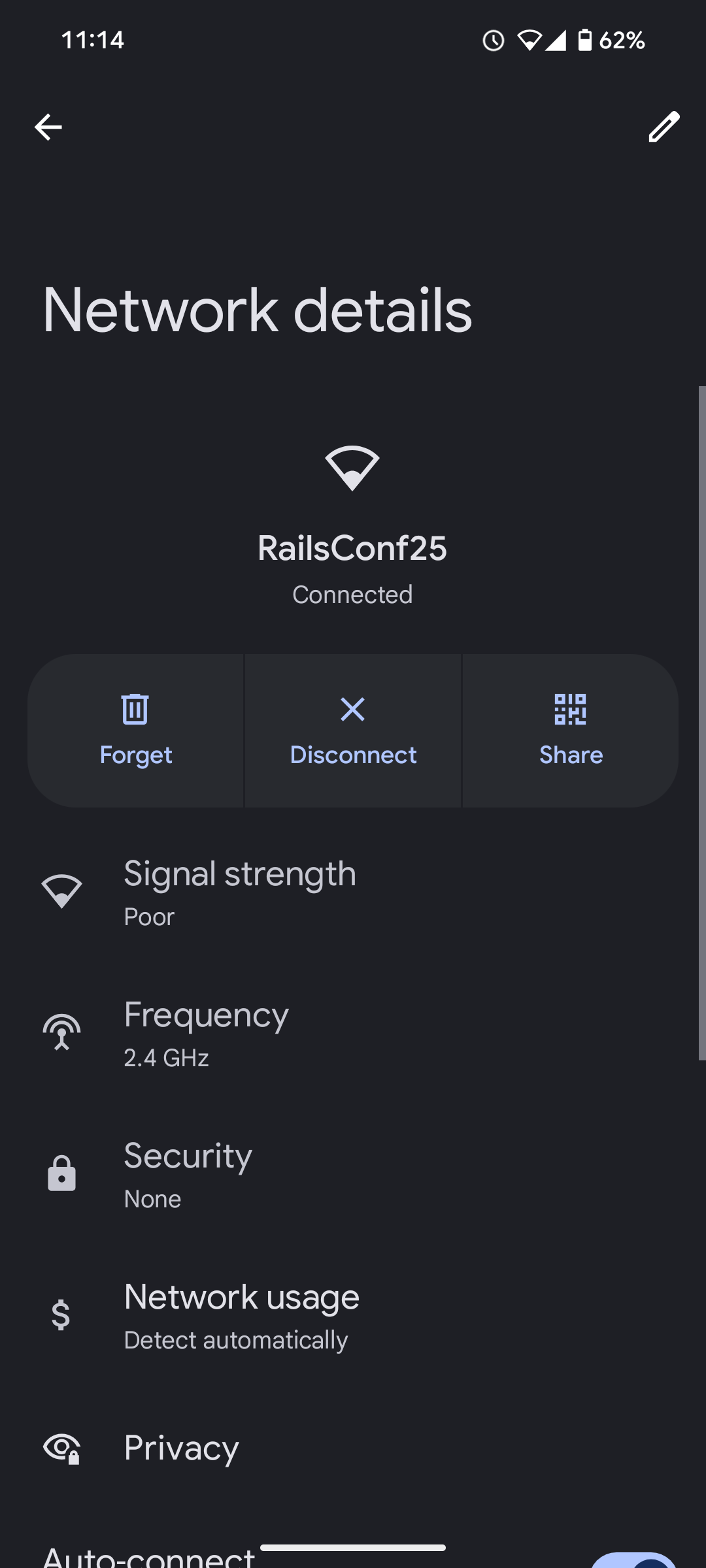Go back using the arrow icon
706x1568 pixels.
pyautogui.click(x=48, y=127)
